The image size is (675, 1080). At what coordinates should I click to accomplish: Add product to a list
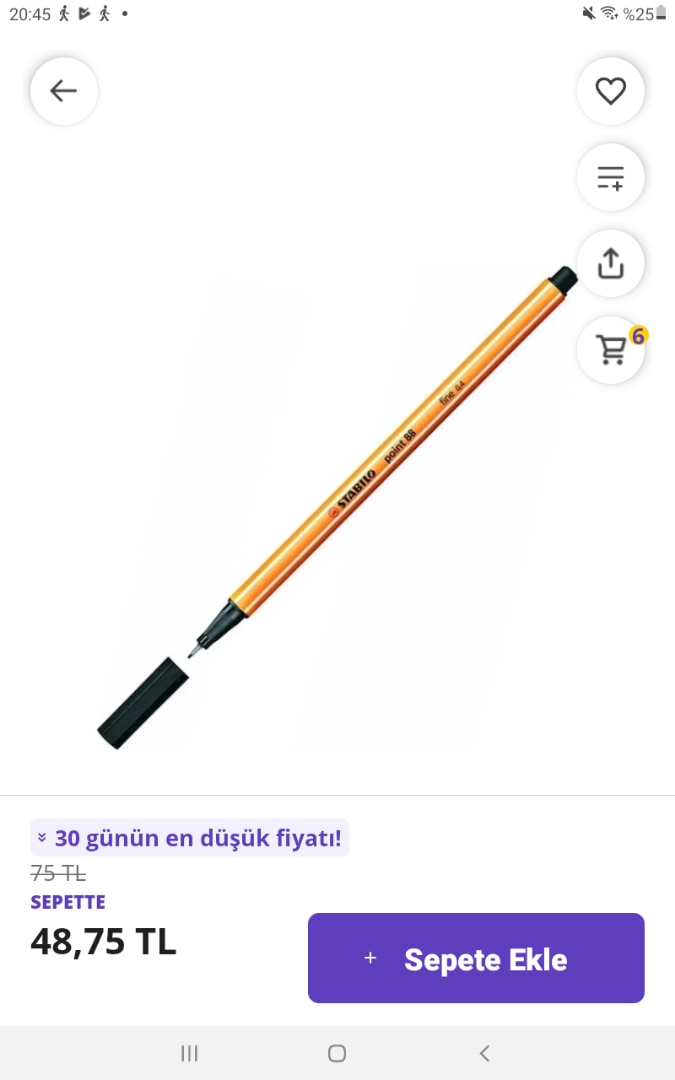610,178
